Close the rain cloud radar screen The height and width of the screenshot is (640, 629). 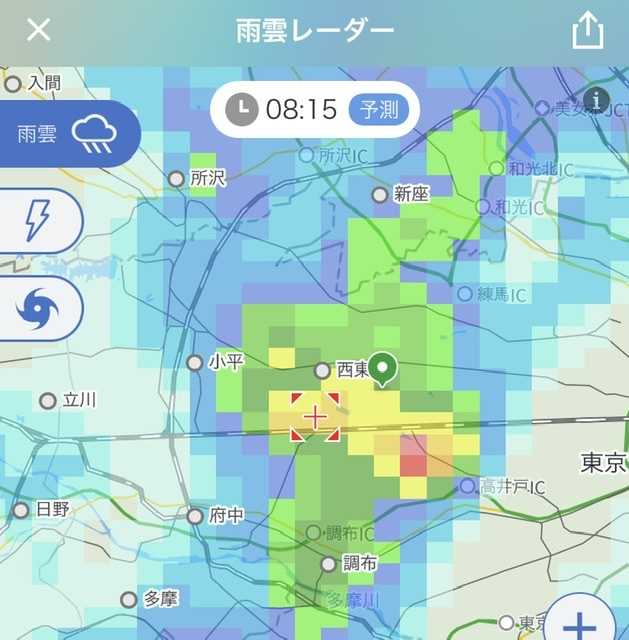(38, 30)
